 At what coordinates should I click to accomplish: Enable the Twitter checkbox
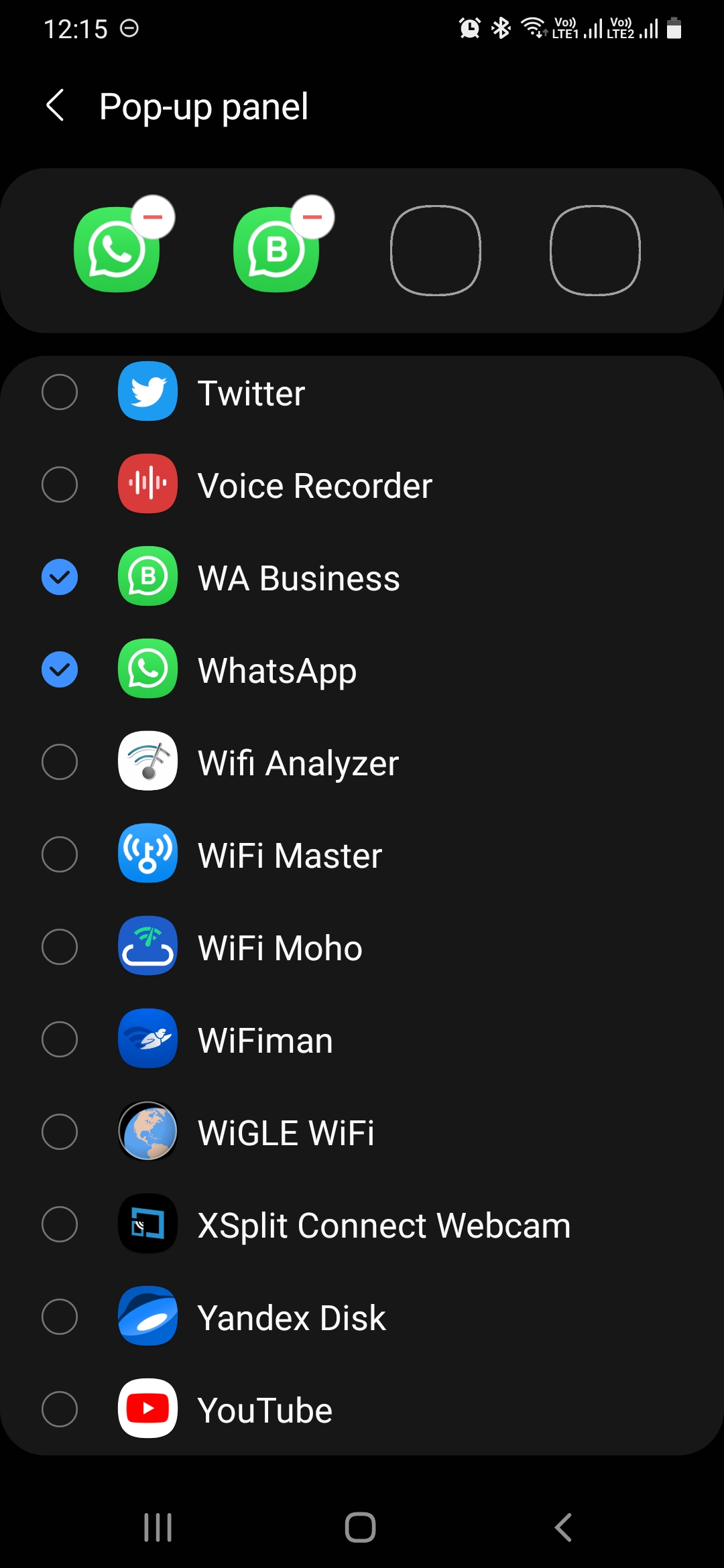pos(60,392)
